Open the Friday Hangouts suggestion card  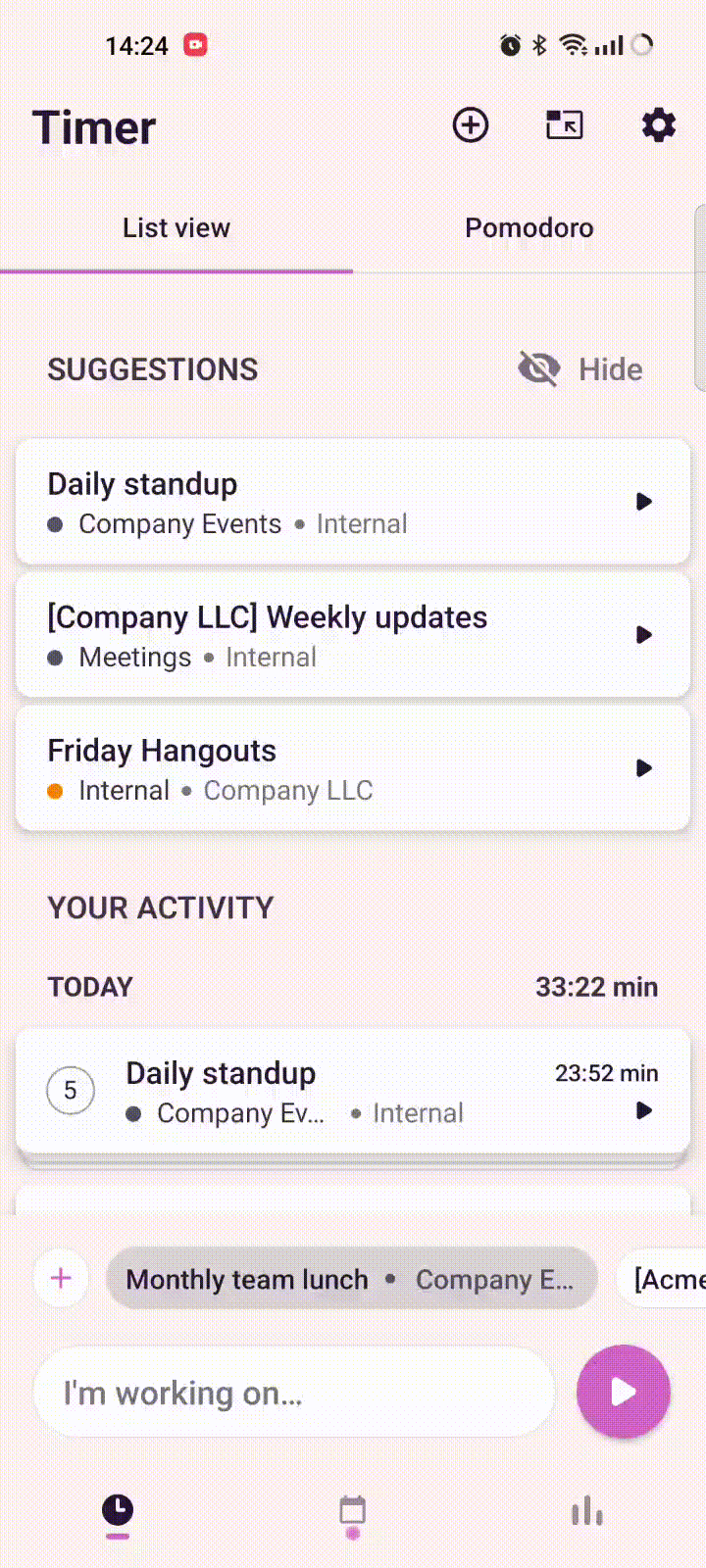tap(294, 769)
